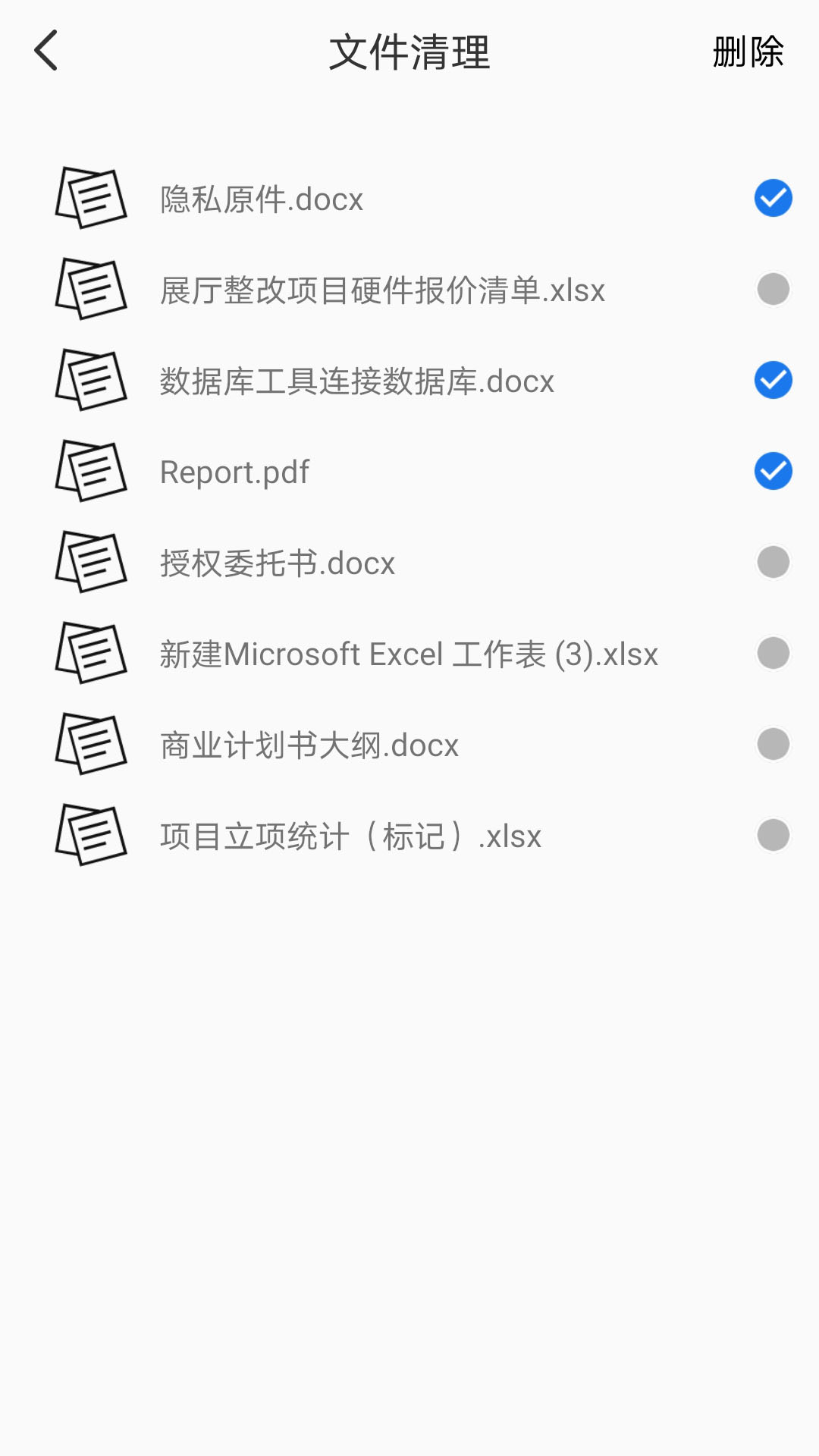Image resolution: width=819 pixels, height=1456 pixels.
Task: Click the document icon next to 数据库工具连接数据库.docx
Action: coord(91,380)
